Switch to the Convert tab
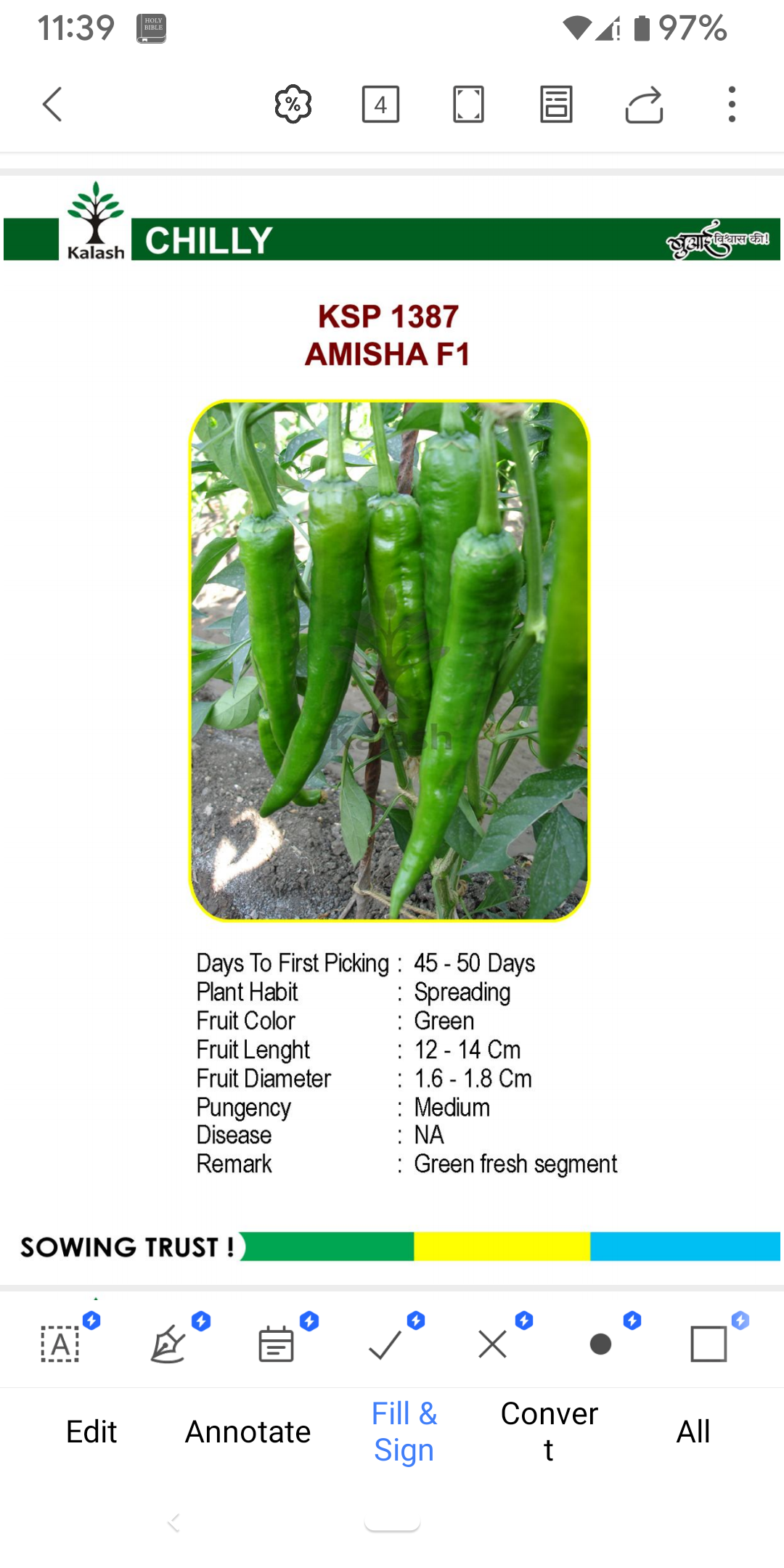784x1568 pixels. coord(549,1432)
